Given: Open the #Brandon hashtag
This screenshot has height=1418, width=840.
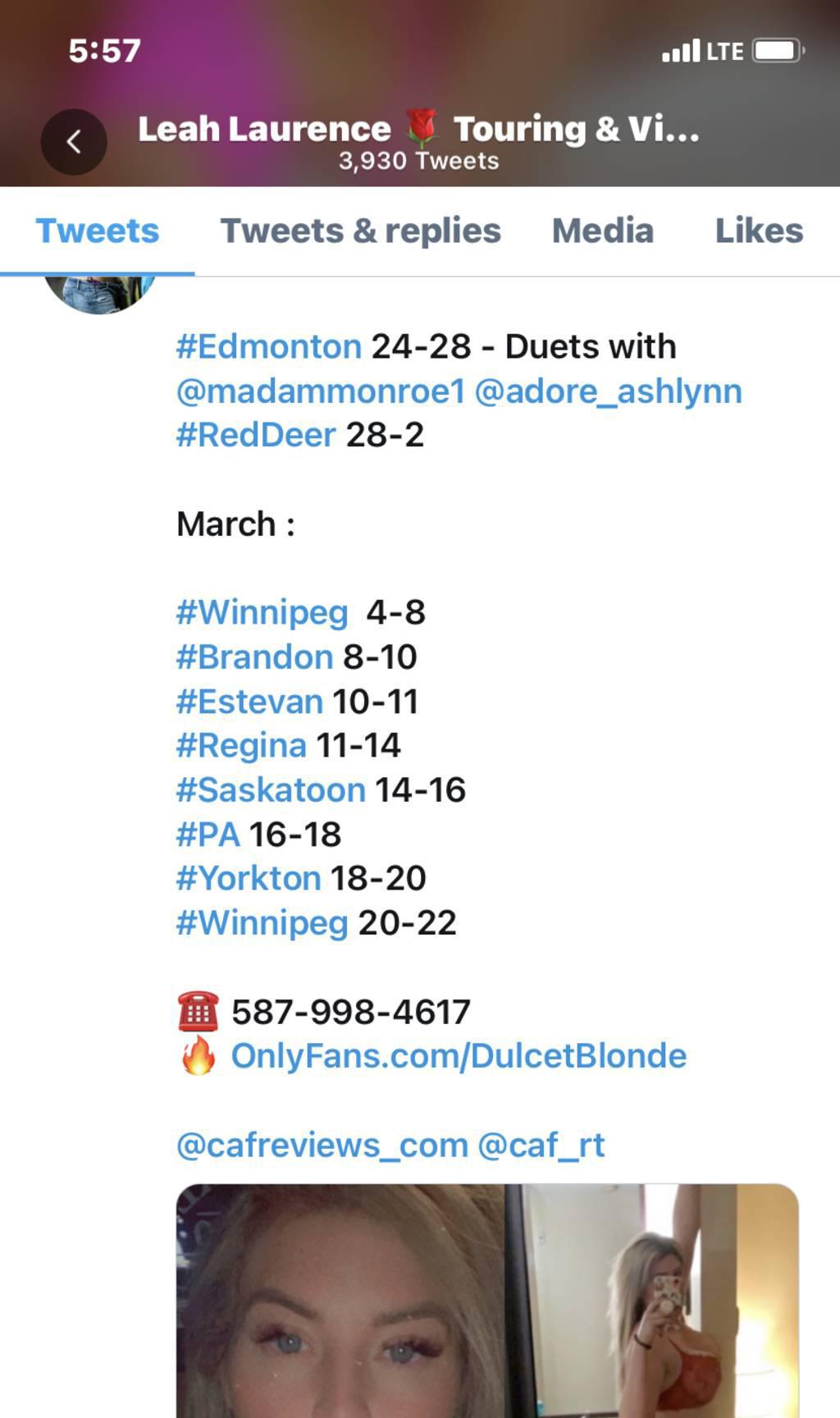Looking at the screenshot, I should tap(254, 657).
